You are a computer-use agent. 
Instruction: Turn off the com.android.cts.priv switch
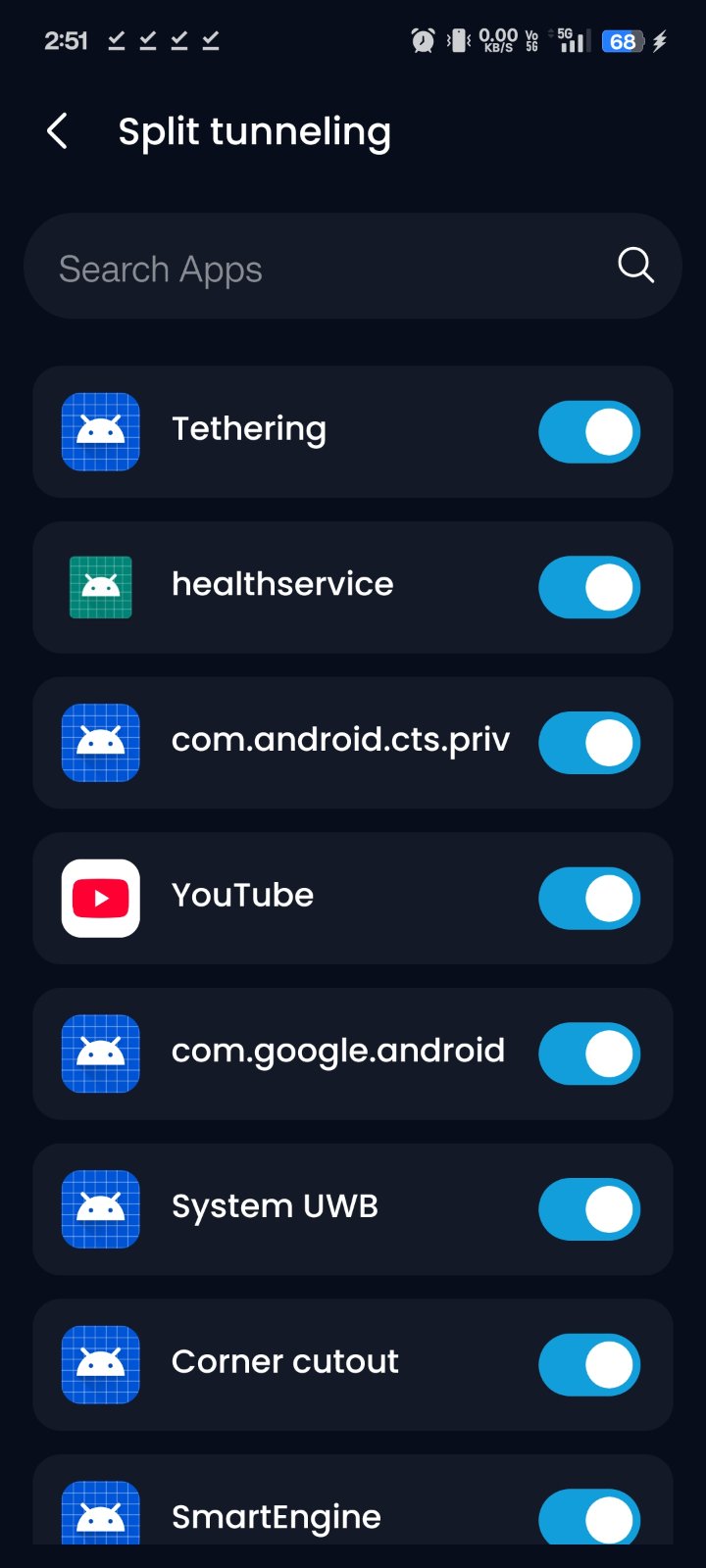[589, 743]
